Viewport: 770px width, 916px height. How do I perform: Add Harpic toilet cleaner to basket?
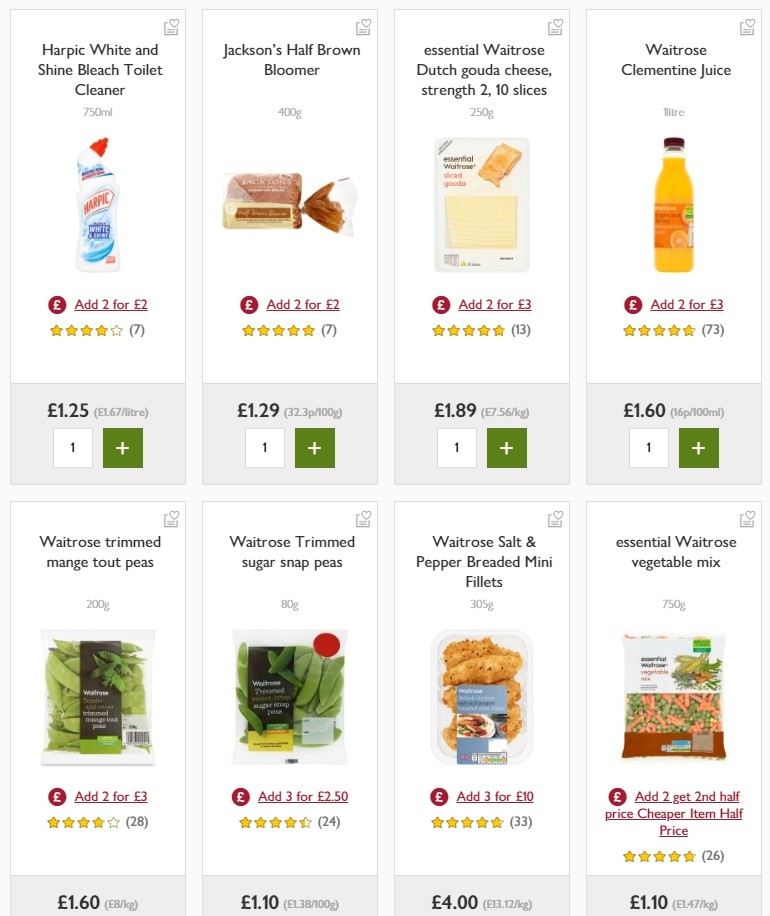click(123, 448)
